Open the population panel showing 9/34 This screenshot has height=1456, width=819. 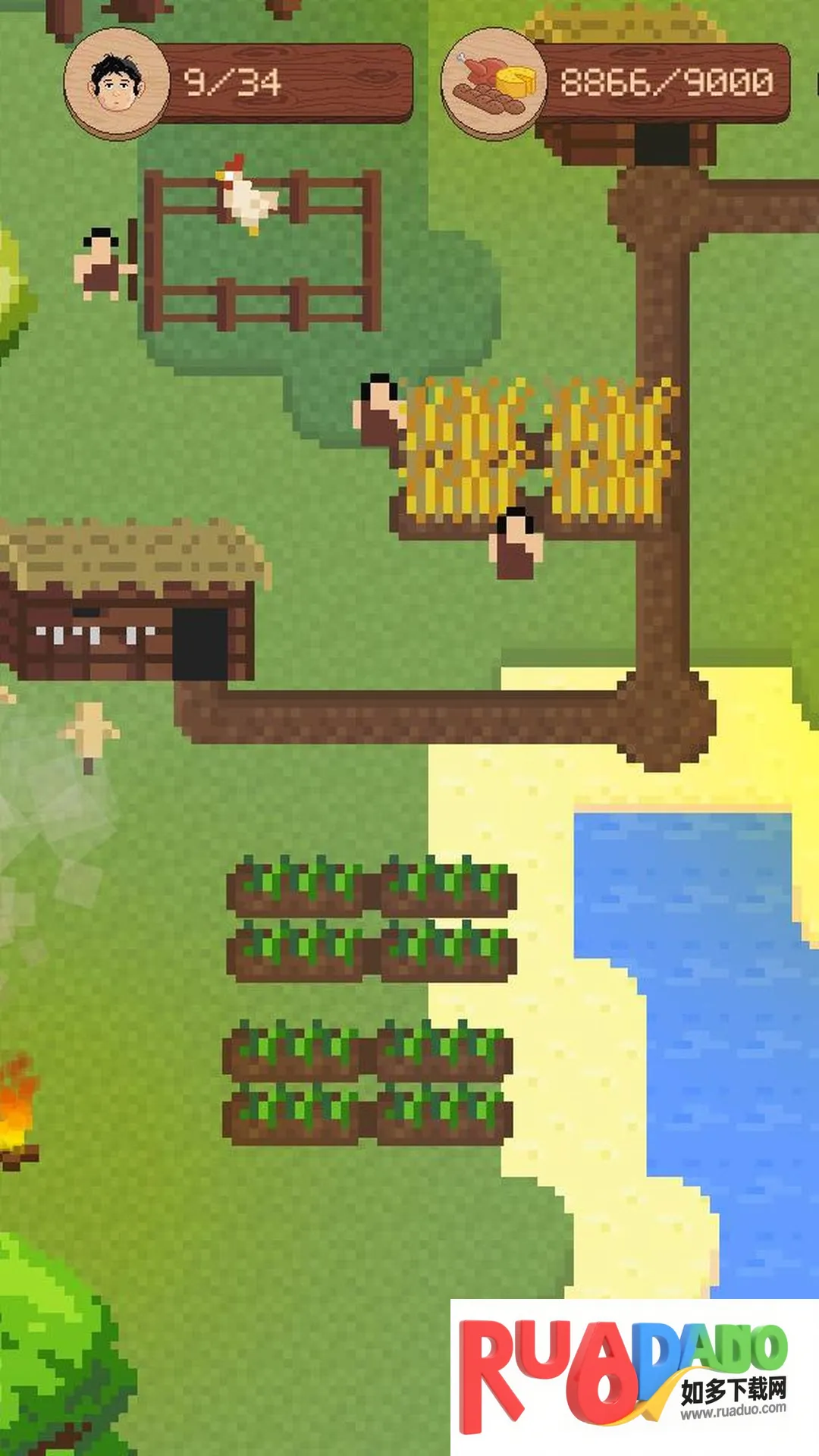tap(239, 83)
